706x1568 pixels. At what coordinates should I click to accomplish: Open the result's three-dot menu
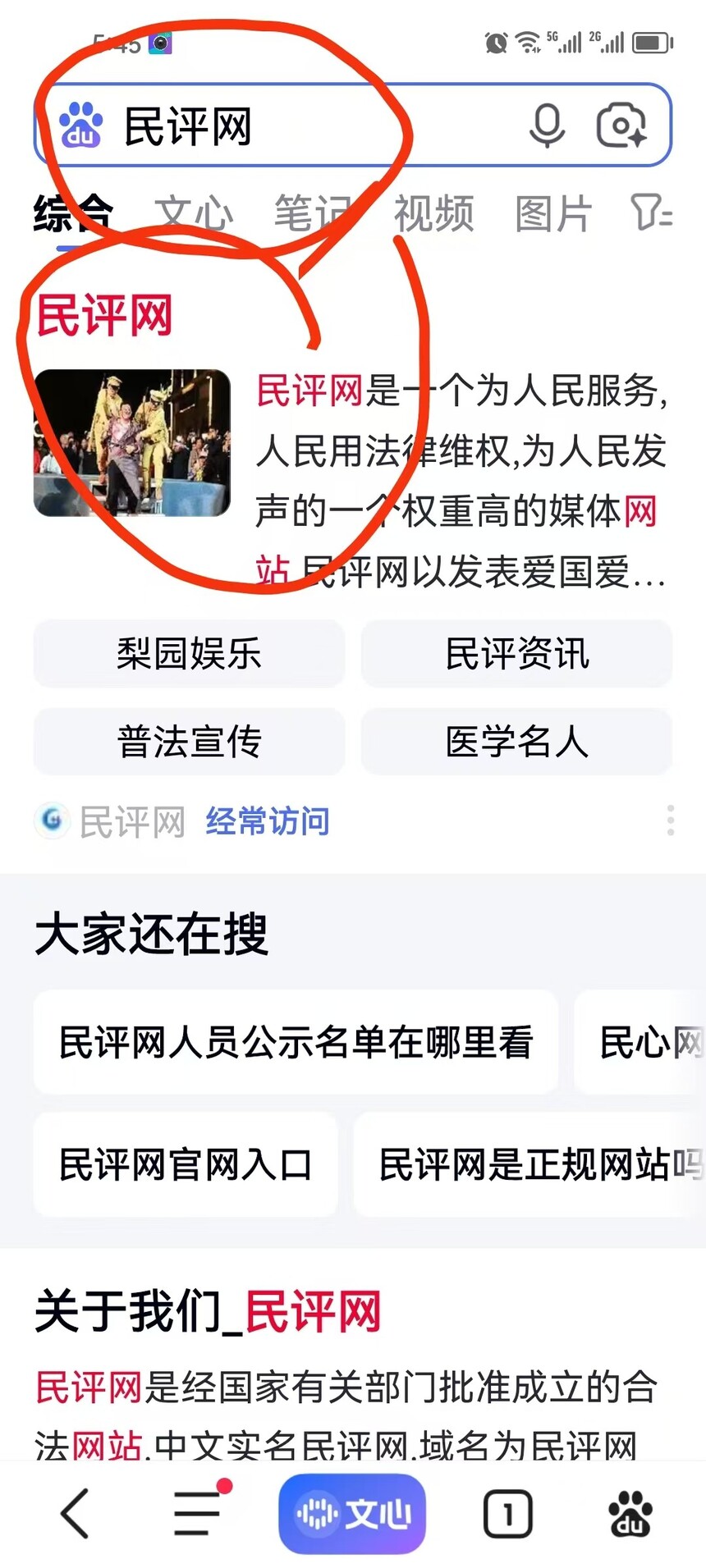click(671, 821)
